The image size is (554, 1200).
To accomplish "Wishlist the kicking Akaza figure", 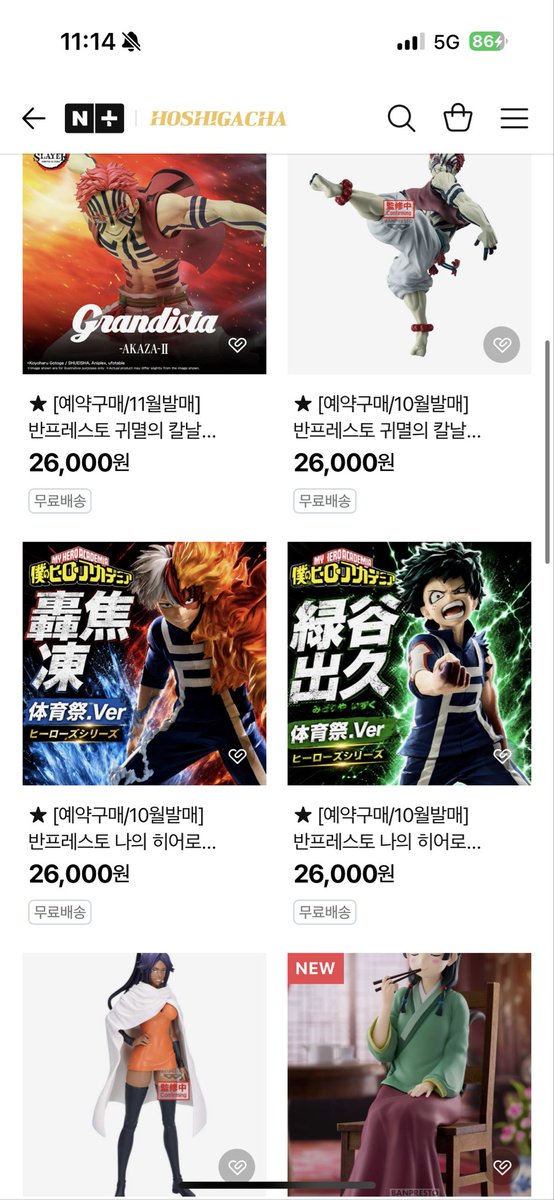I will [501, 345].
